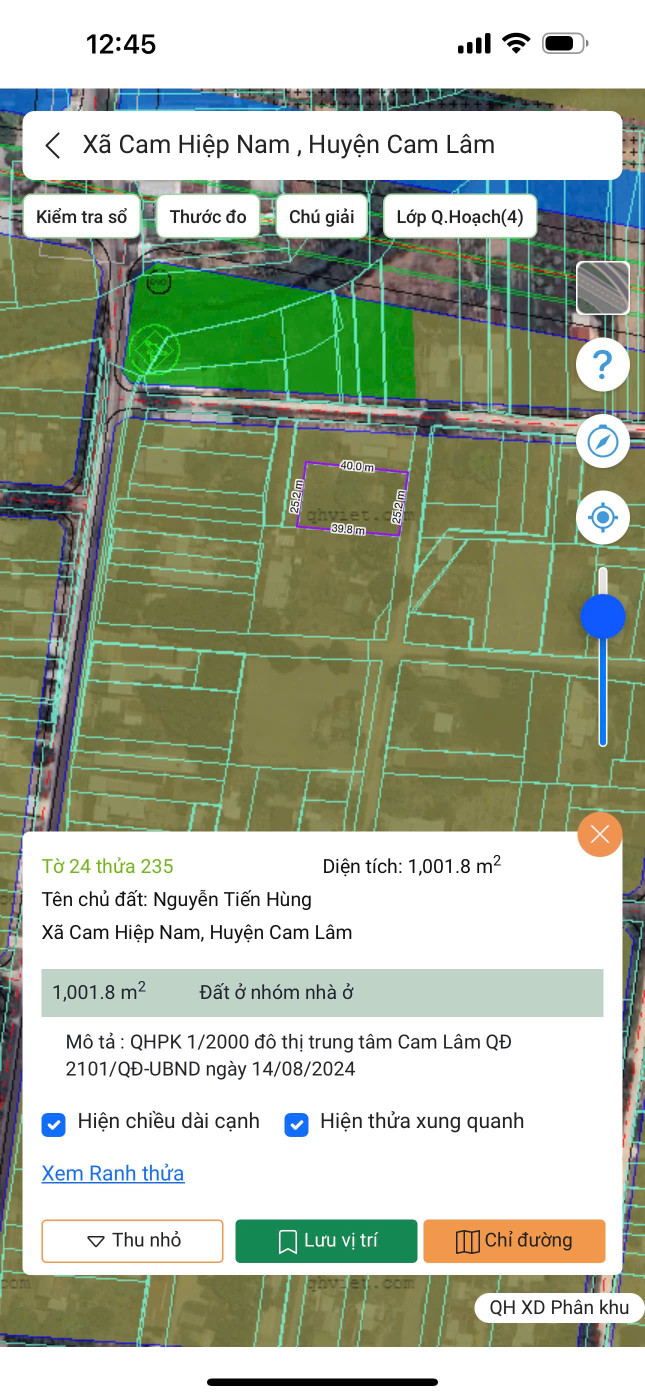The height and width of the screenshot is (1398, 645).
Task: Tap the blue opacity slider handle
Action: [603, 617]
